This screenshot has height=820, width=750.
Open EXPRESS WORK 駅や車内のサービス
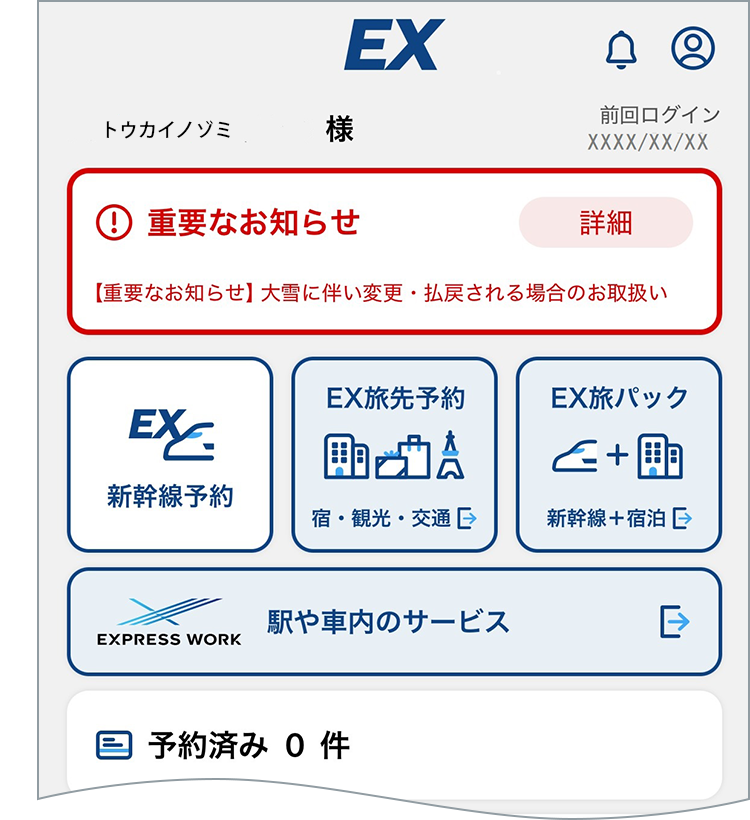pyautogui.click(x=394, y=622)
